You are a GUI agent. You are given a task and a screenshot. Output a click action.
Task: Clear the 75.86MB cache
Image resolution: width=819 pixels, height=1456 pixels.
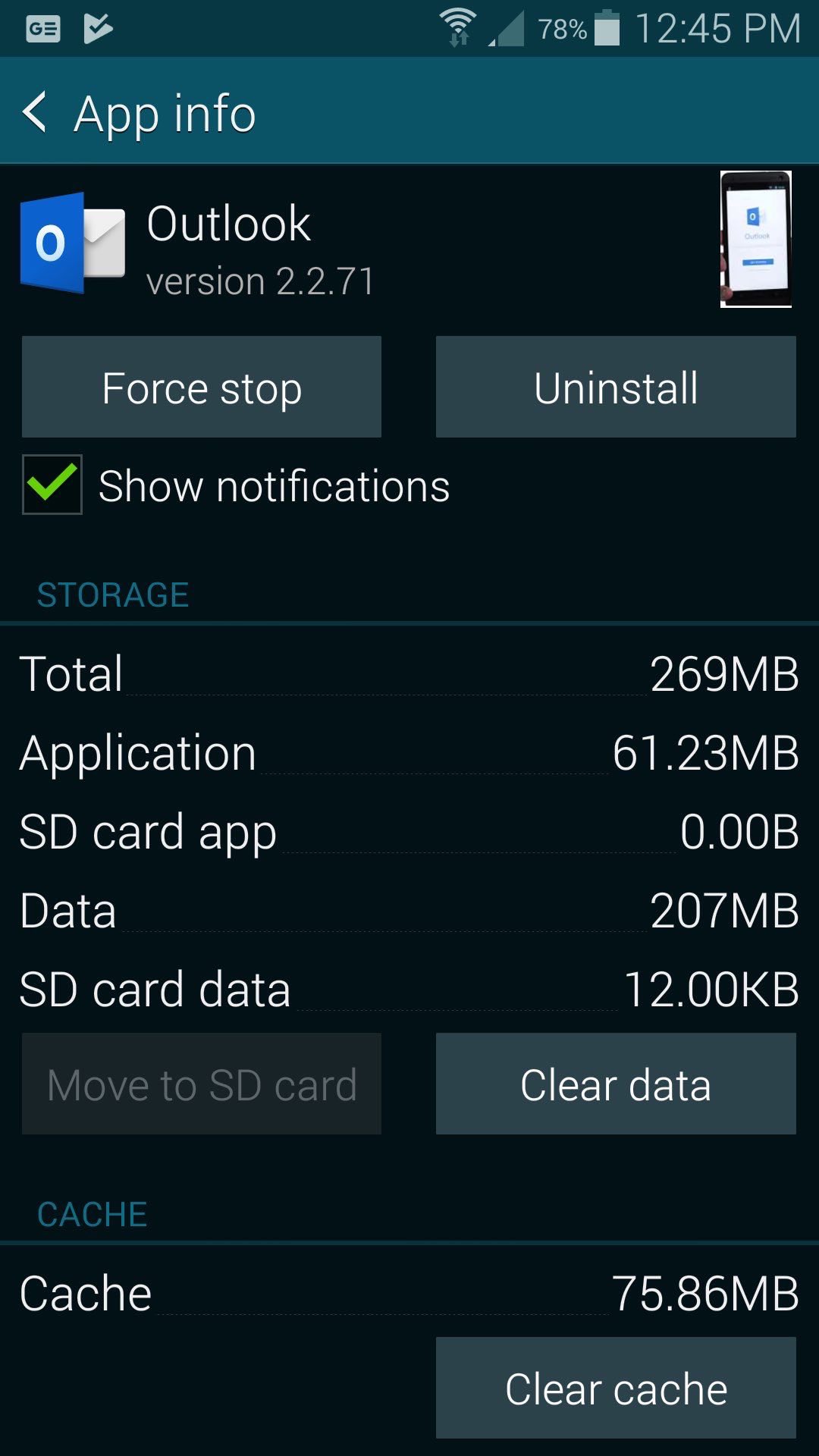[x=616, y=1388]
